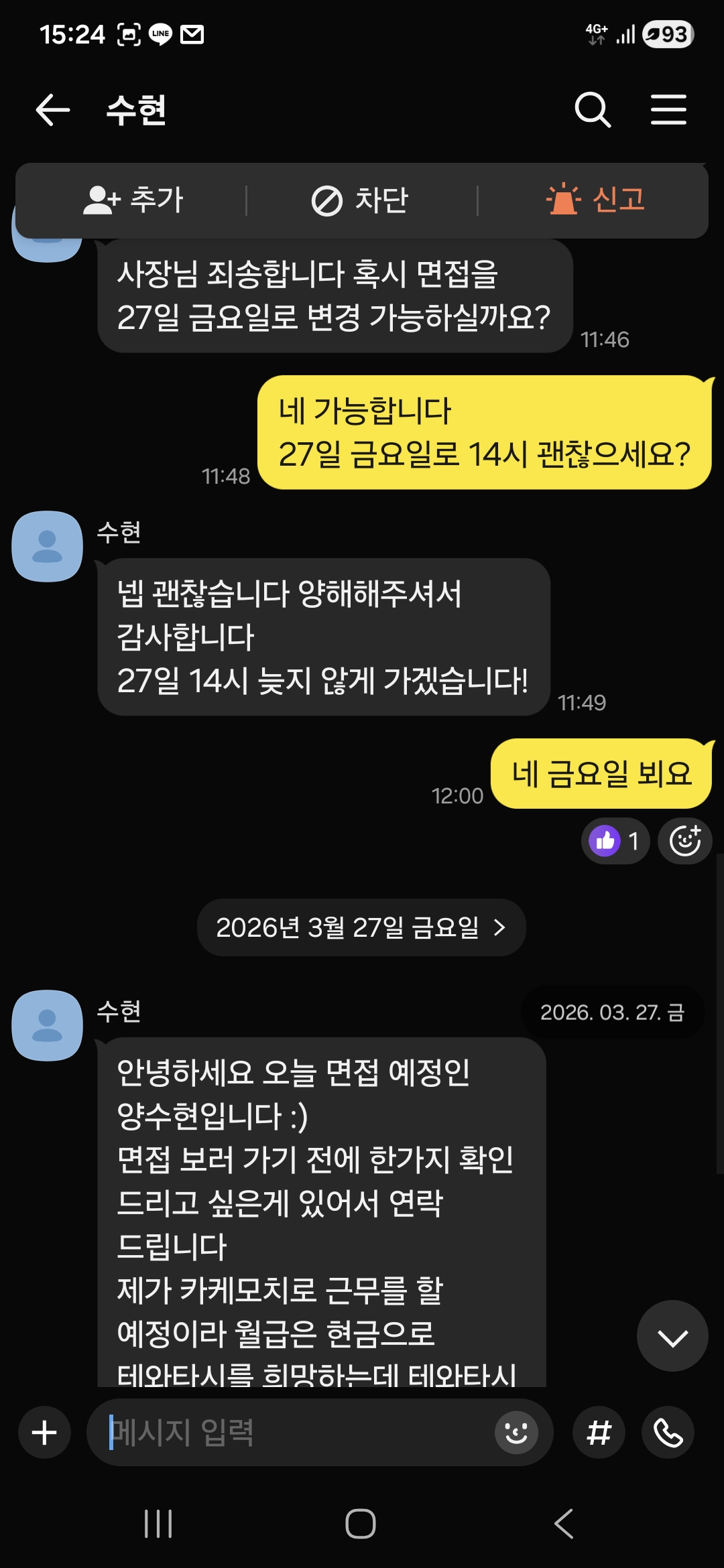Jump to the latest message
724x1568 pixels.
672,1336
